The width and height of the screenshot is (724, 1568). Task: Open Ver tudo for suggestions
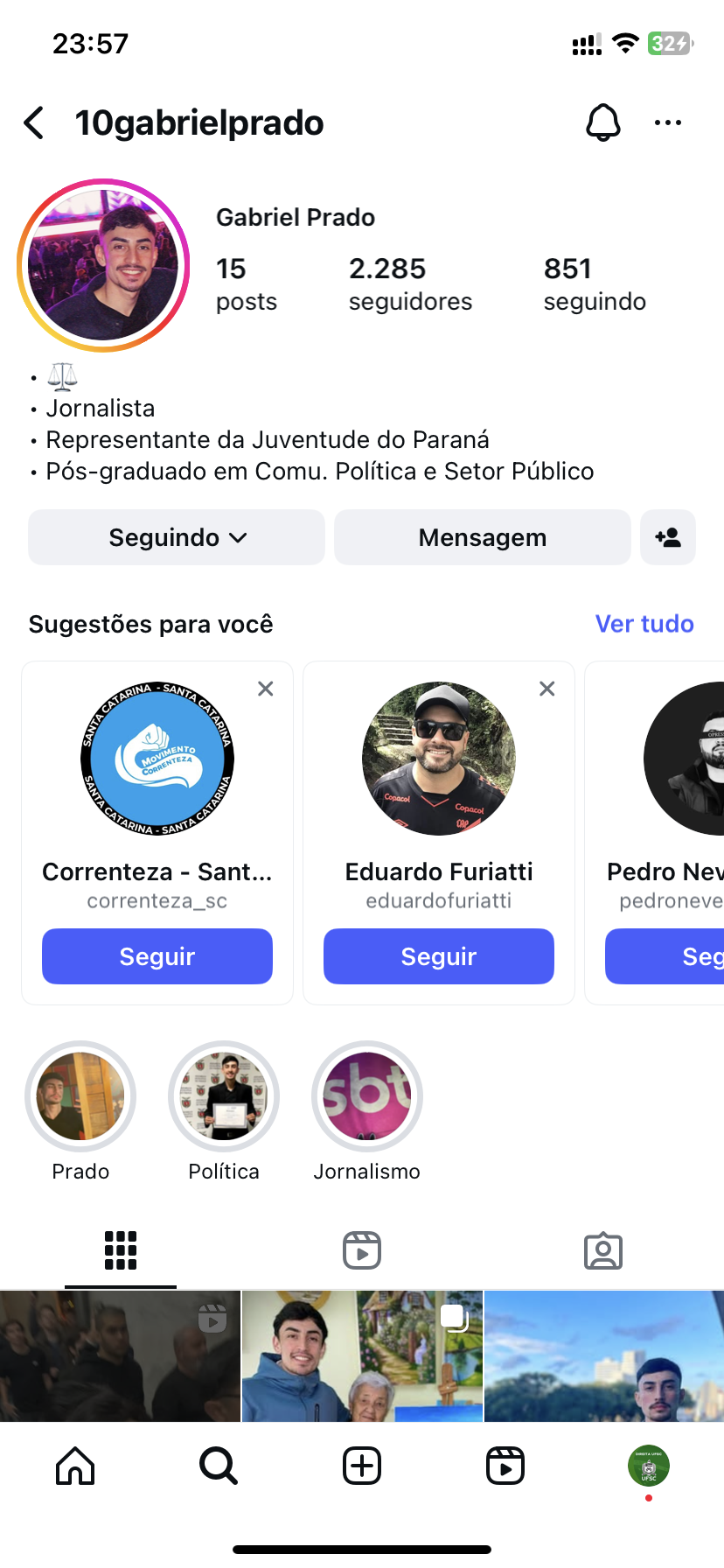pos(644,624)
